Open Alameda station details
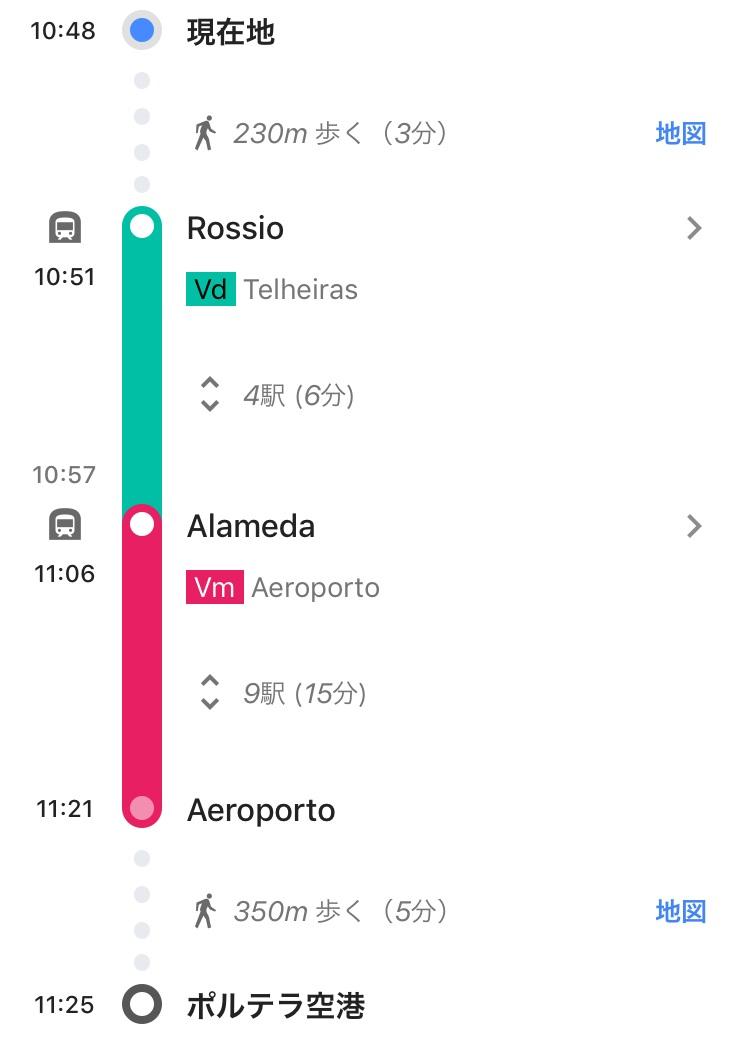Screen dimensions: 750x1037 pyautogui.click(x=694, y=526)
